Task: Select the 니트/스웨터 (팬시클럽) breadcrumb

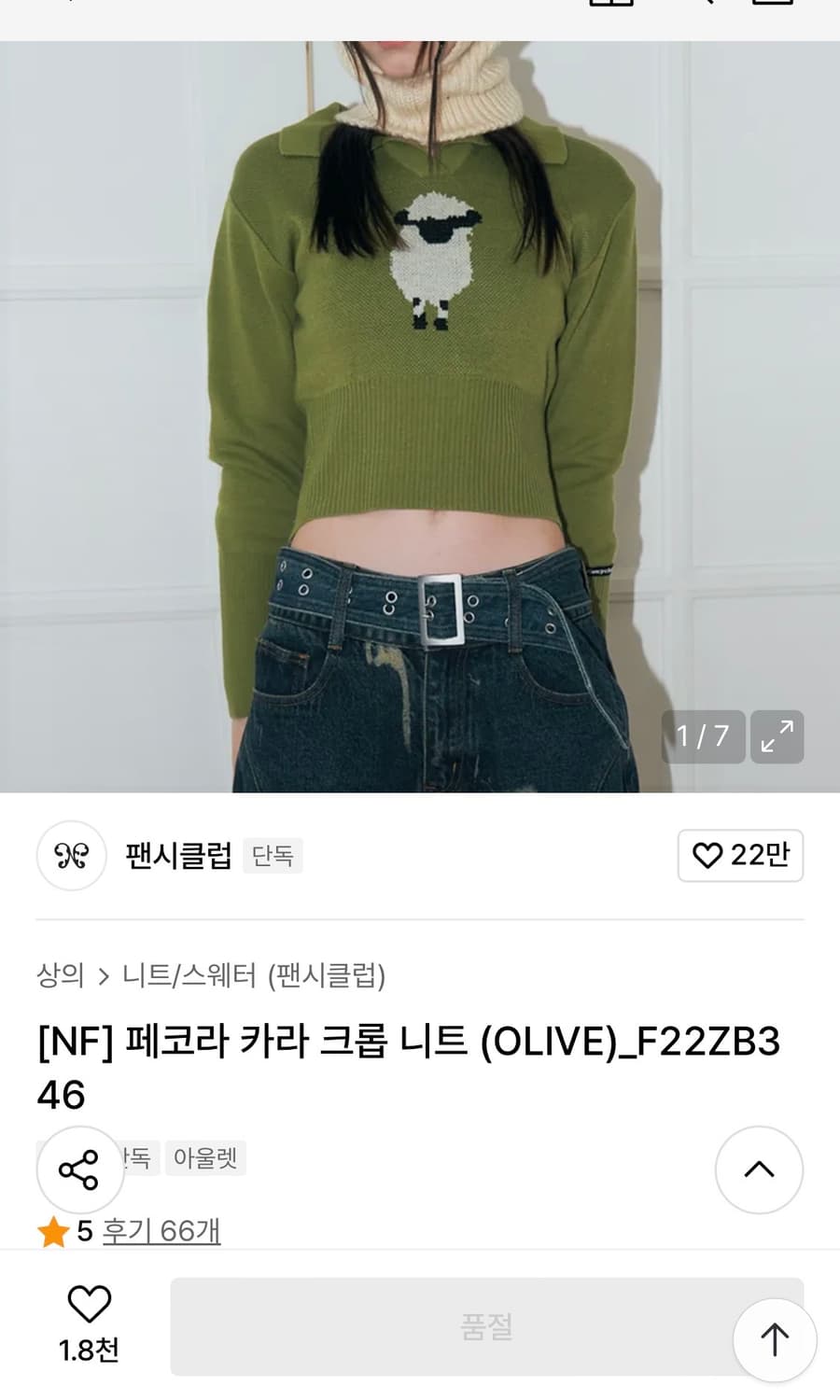Action: (257, 976)
